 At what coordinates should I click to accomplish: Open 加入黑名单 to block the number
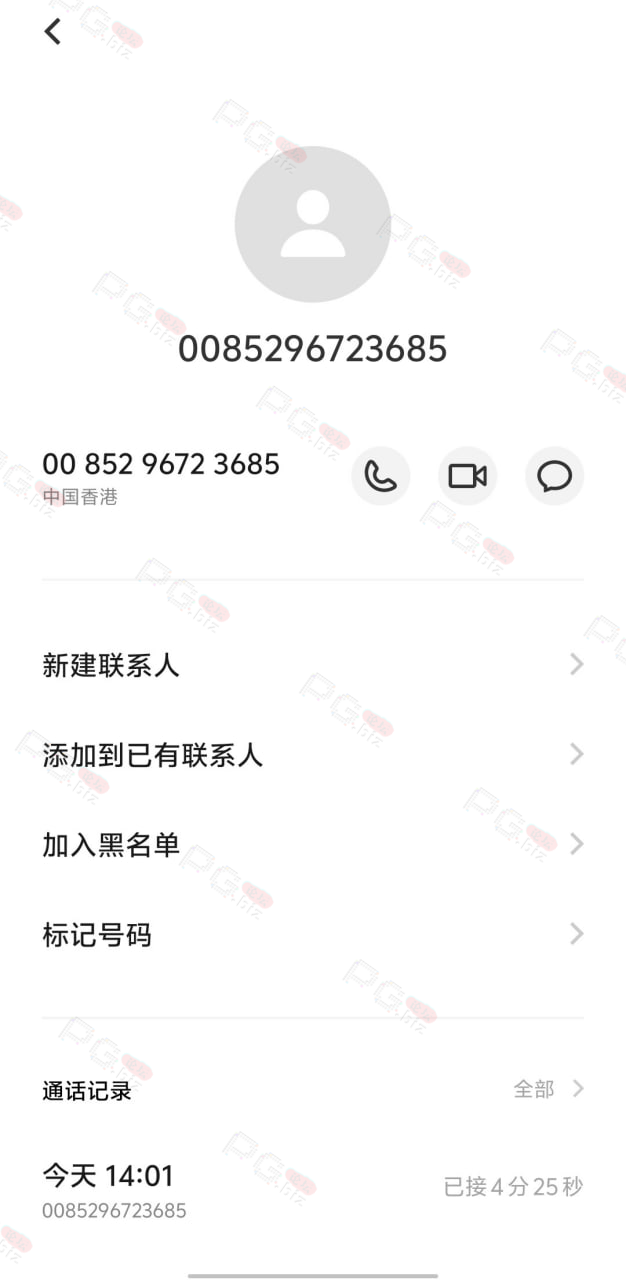(313, 845)
